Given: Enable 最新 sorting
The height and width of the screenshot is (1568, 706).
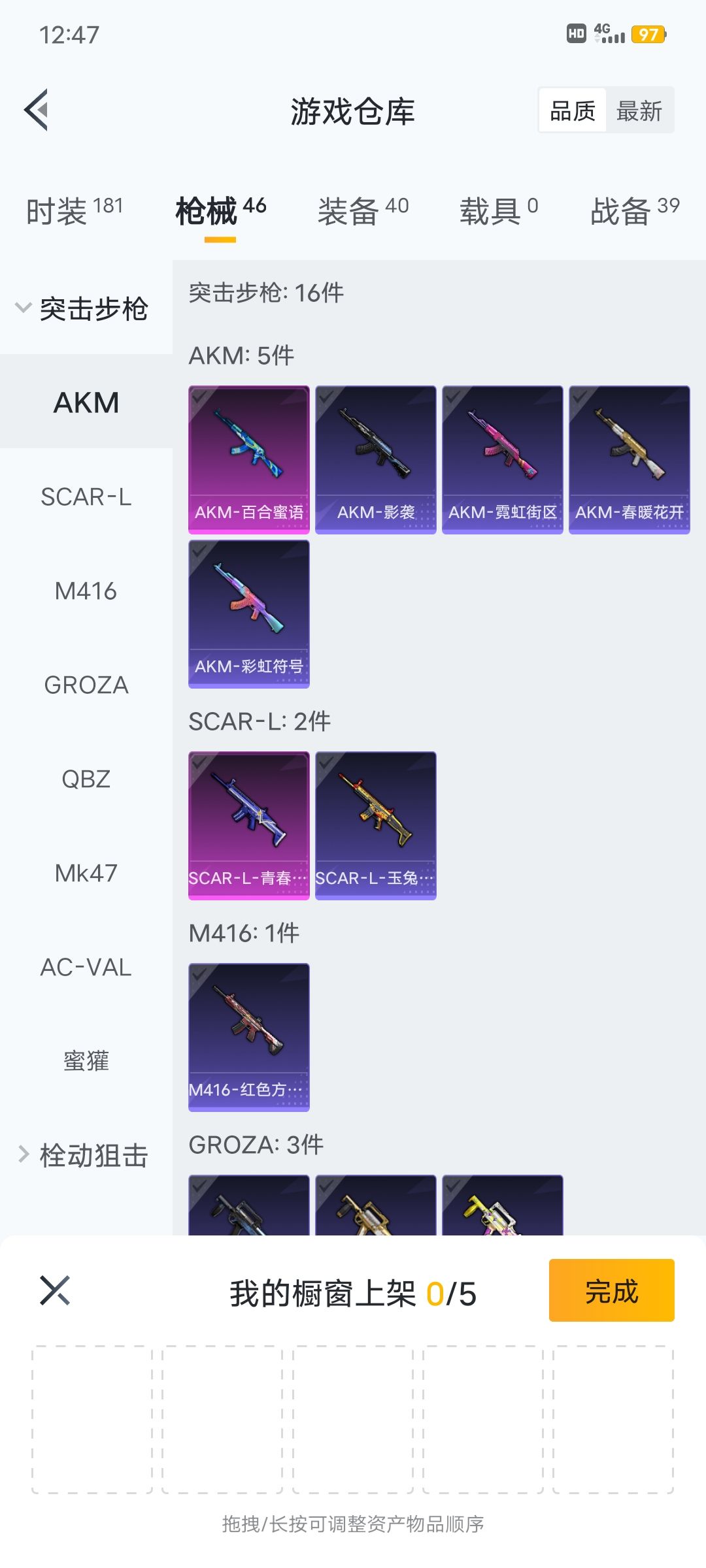Looking at the screenshot, I should [x=639, y=110].
